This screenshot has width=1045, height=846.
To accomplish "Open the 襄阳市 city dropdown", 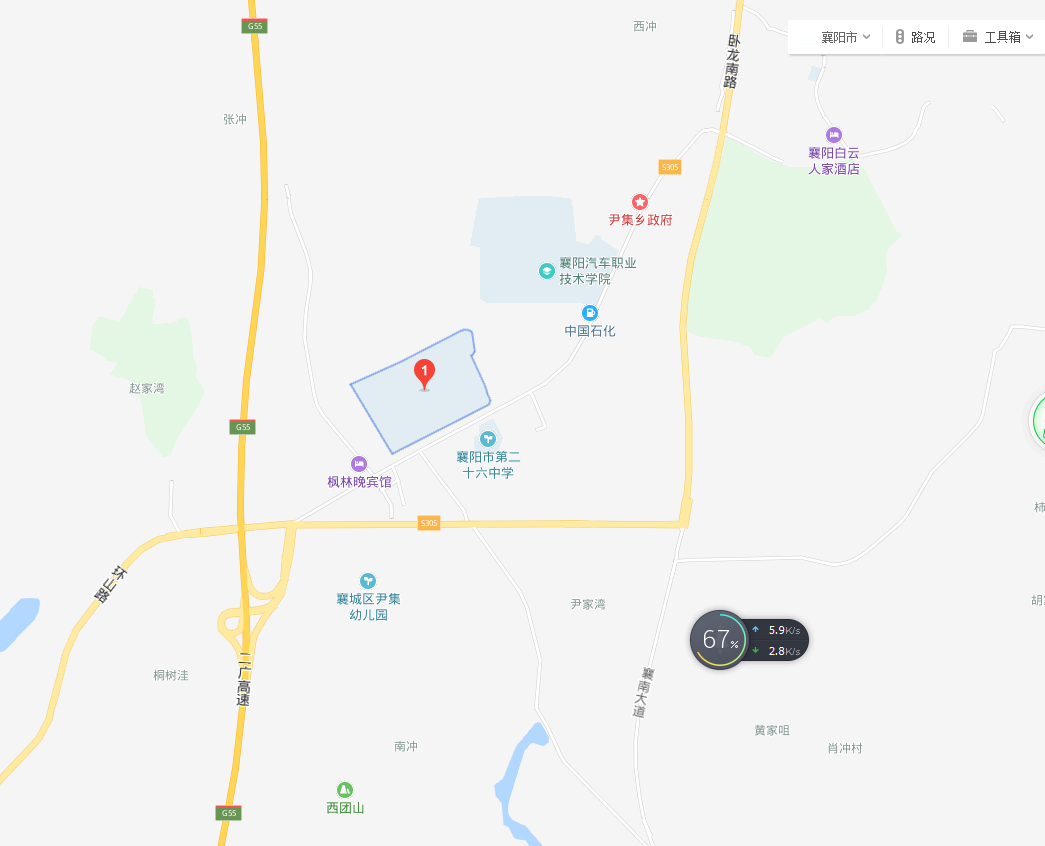I will pos(845,37).
